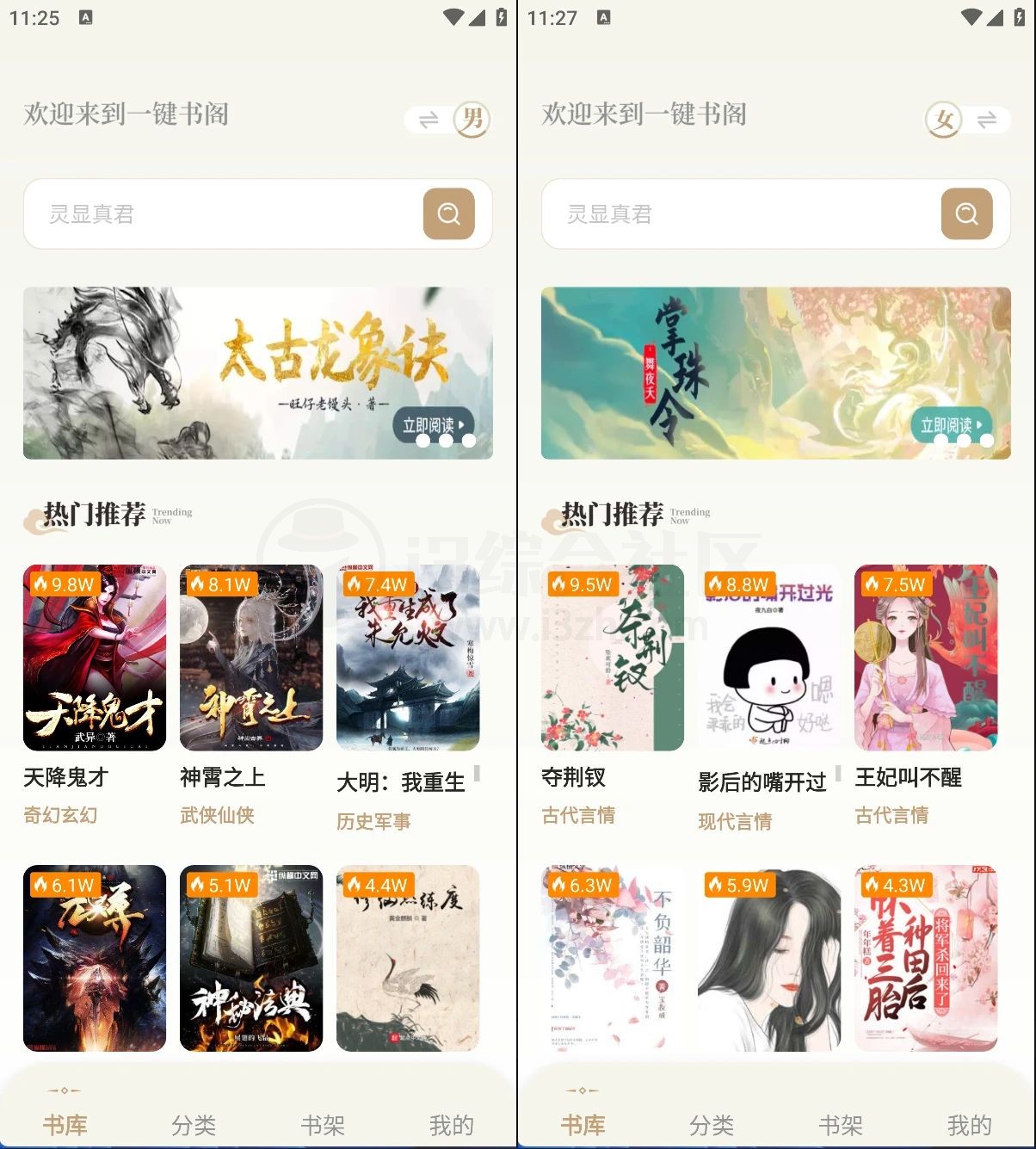Open the 4.3W 种田 book cover

pyautogui.click(x=926, y=958)
